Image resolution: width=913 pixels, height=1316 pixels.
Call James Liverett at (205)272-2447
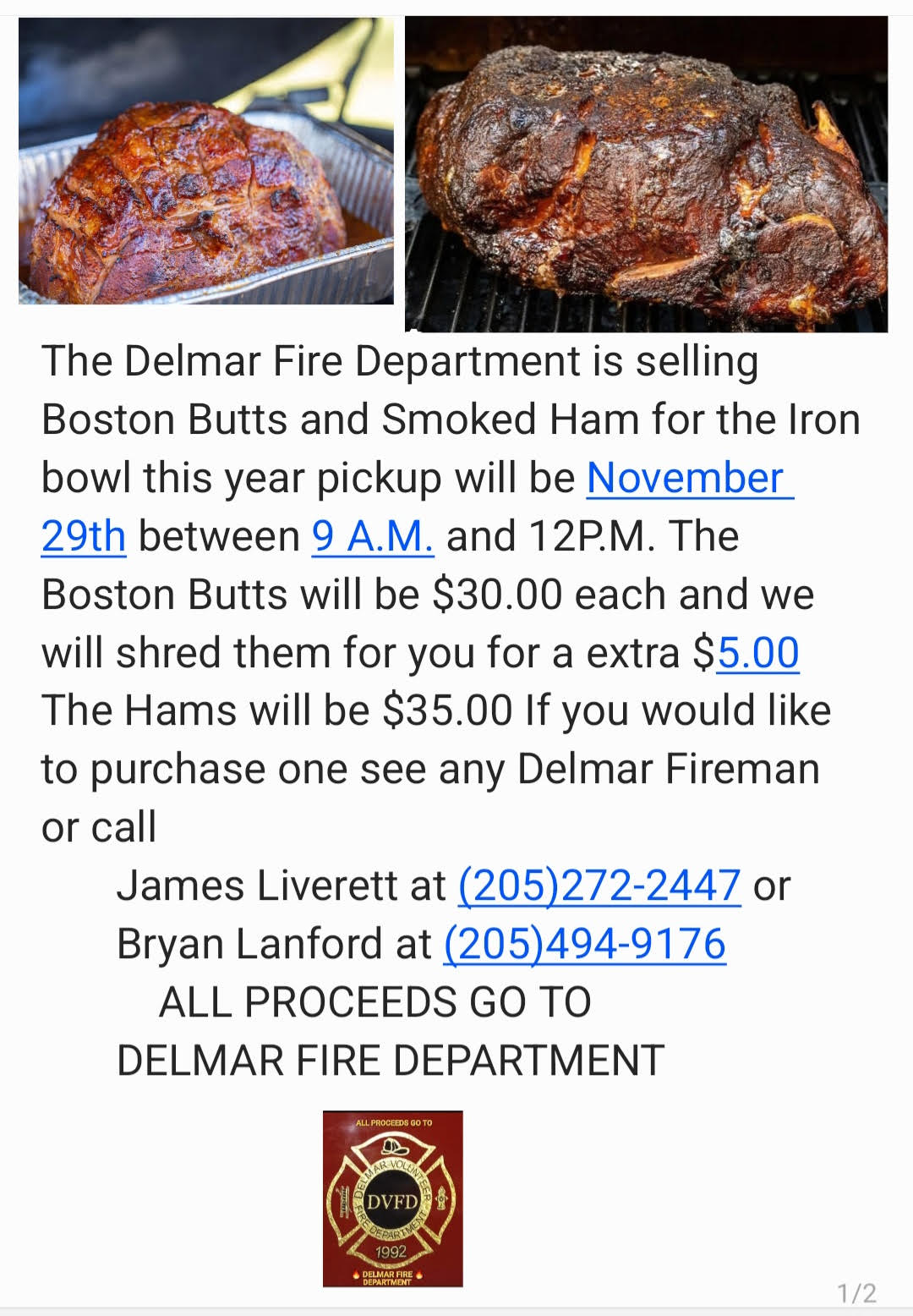(599, 886)
